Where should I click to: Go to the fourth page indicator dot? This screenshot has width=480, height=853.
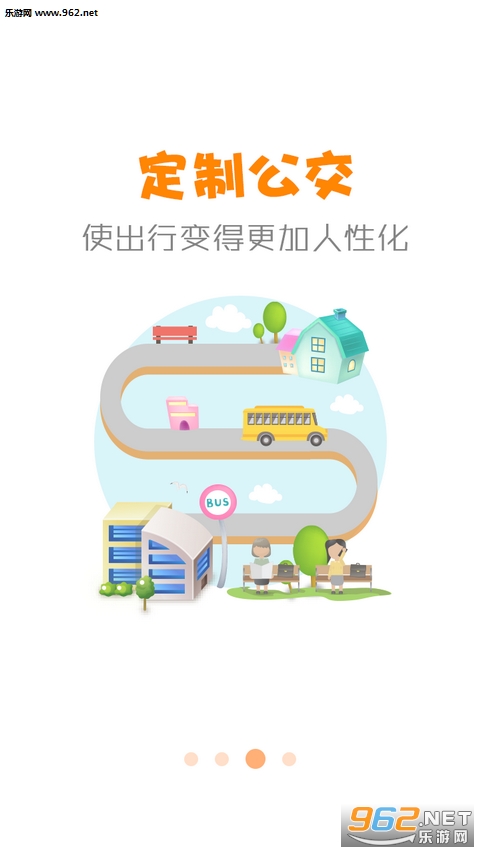click(x=289, y=759)
